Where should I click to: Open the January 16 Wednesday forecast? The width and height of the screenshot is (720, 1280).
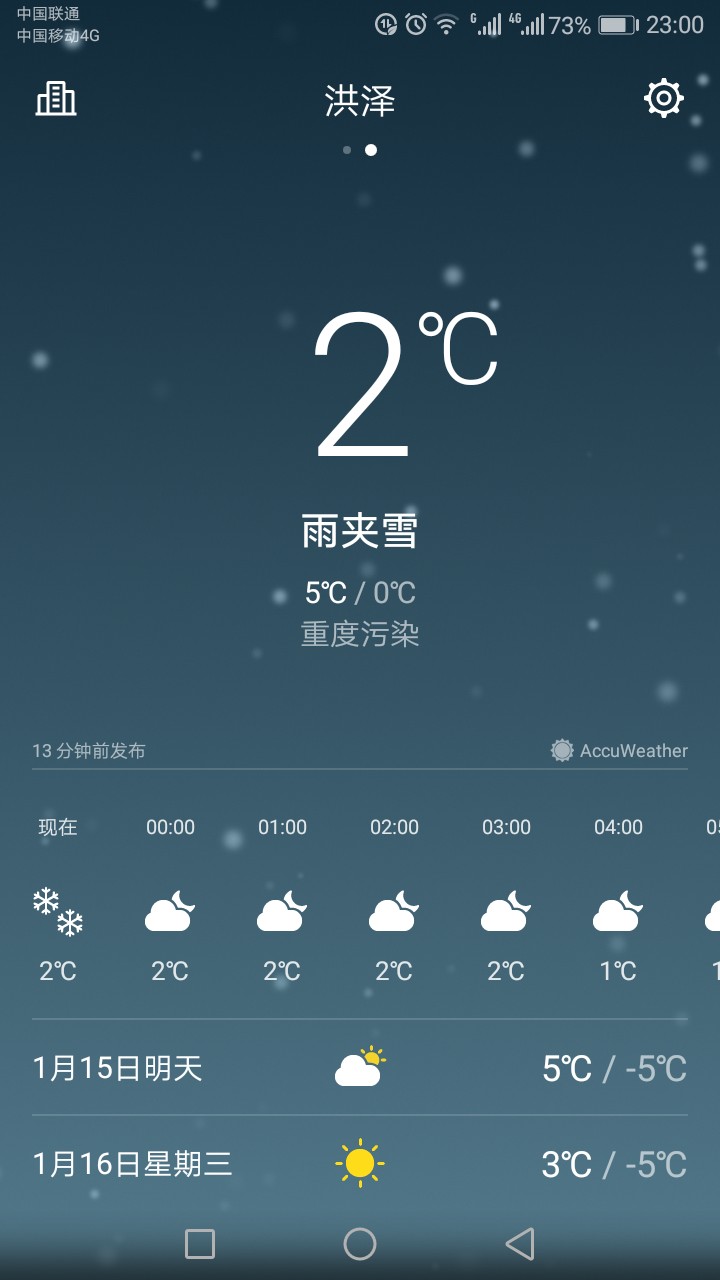coord(360,1163)
